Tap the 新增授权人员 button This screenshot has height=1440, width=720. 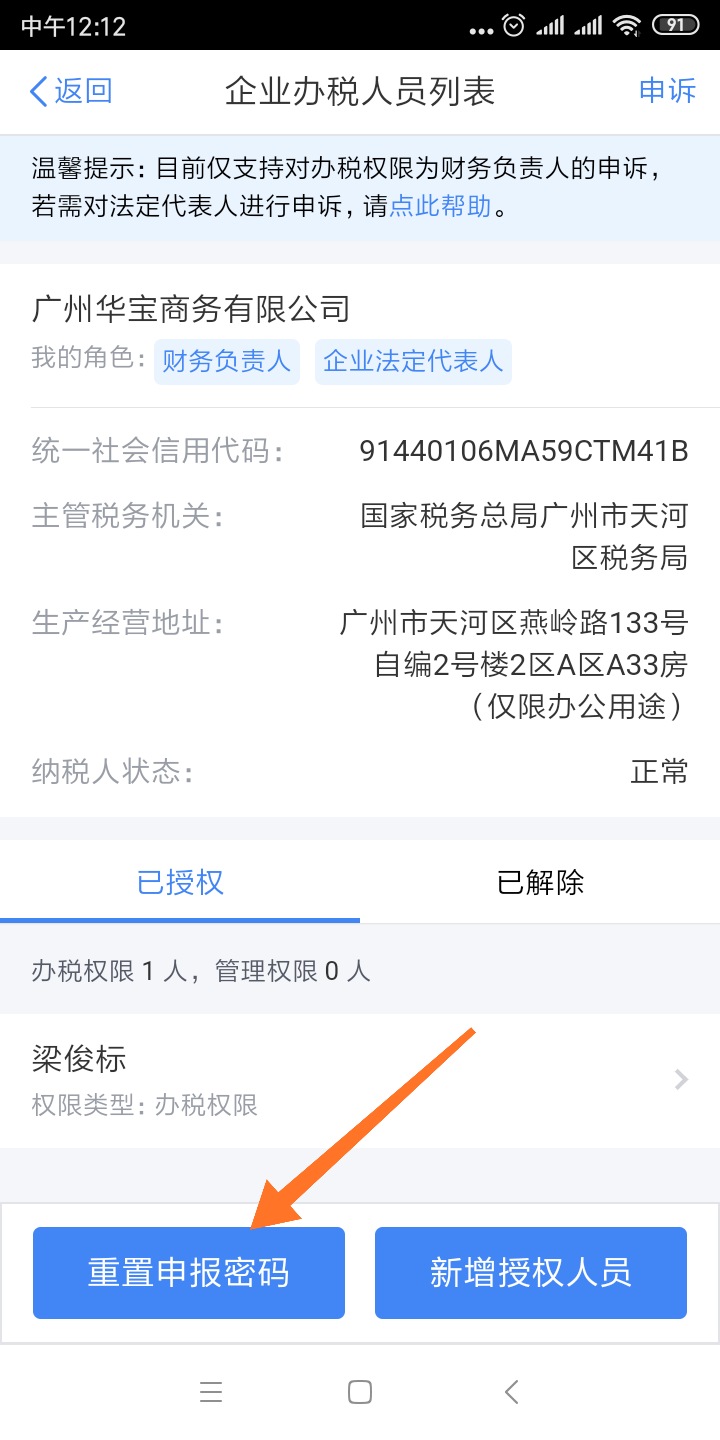pos(531,1272)
